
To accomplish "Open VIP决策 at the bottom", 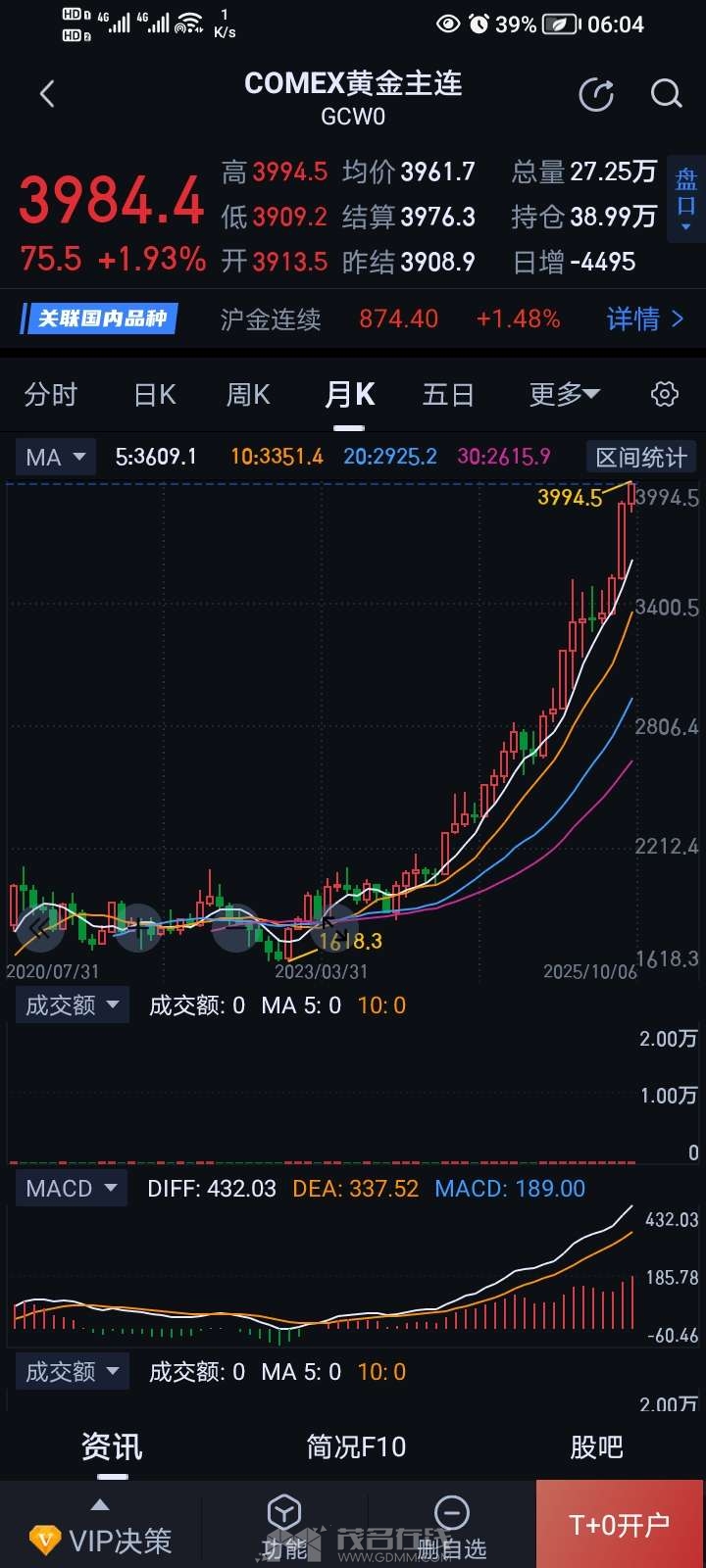I will 100,1539.
